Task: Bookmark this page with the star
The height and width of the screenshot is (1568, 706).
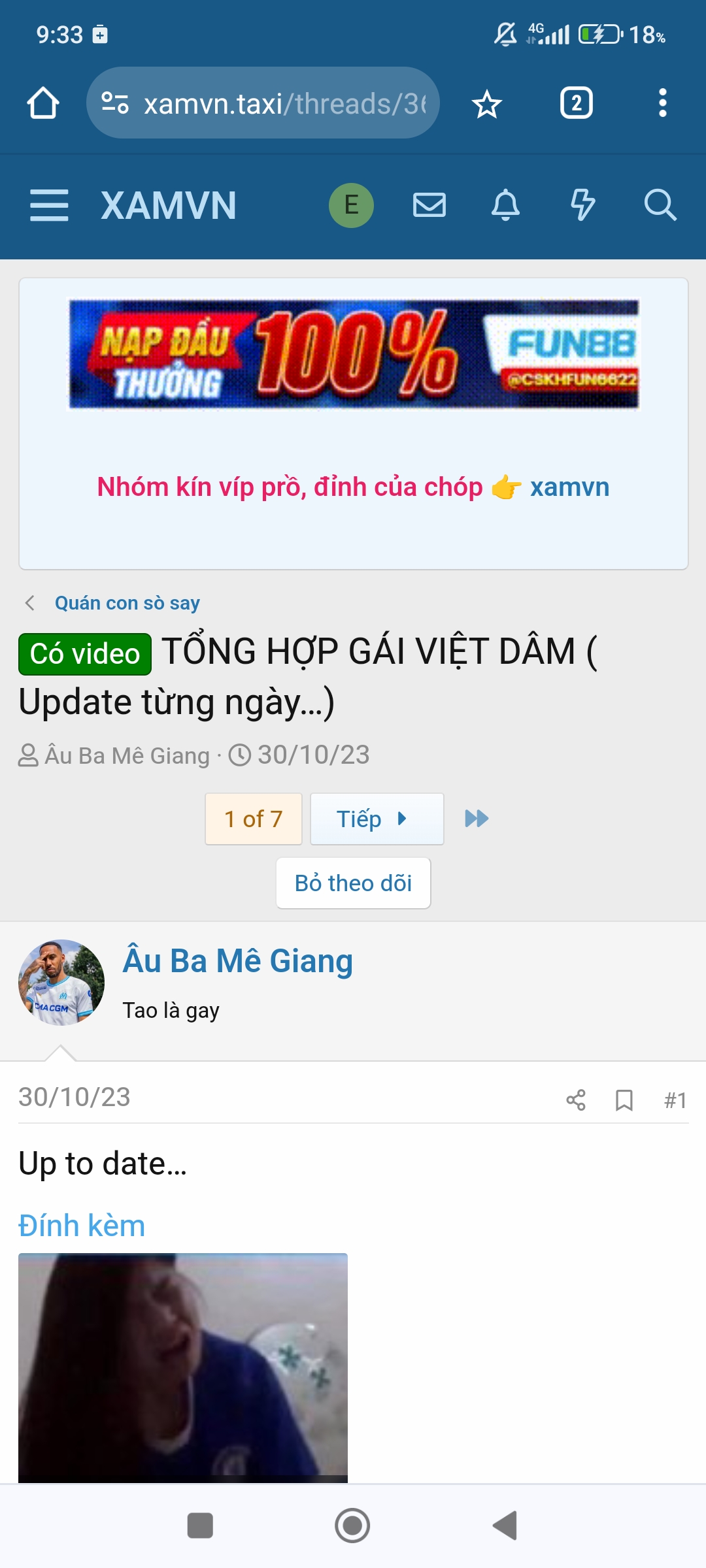Action: [x=487, y=105]
